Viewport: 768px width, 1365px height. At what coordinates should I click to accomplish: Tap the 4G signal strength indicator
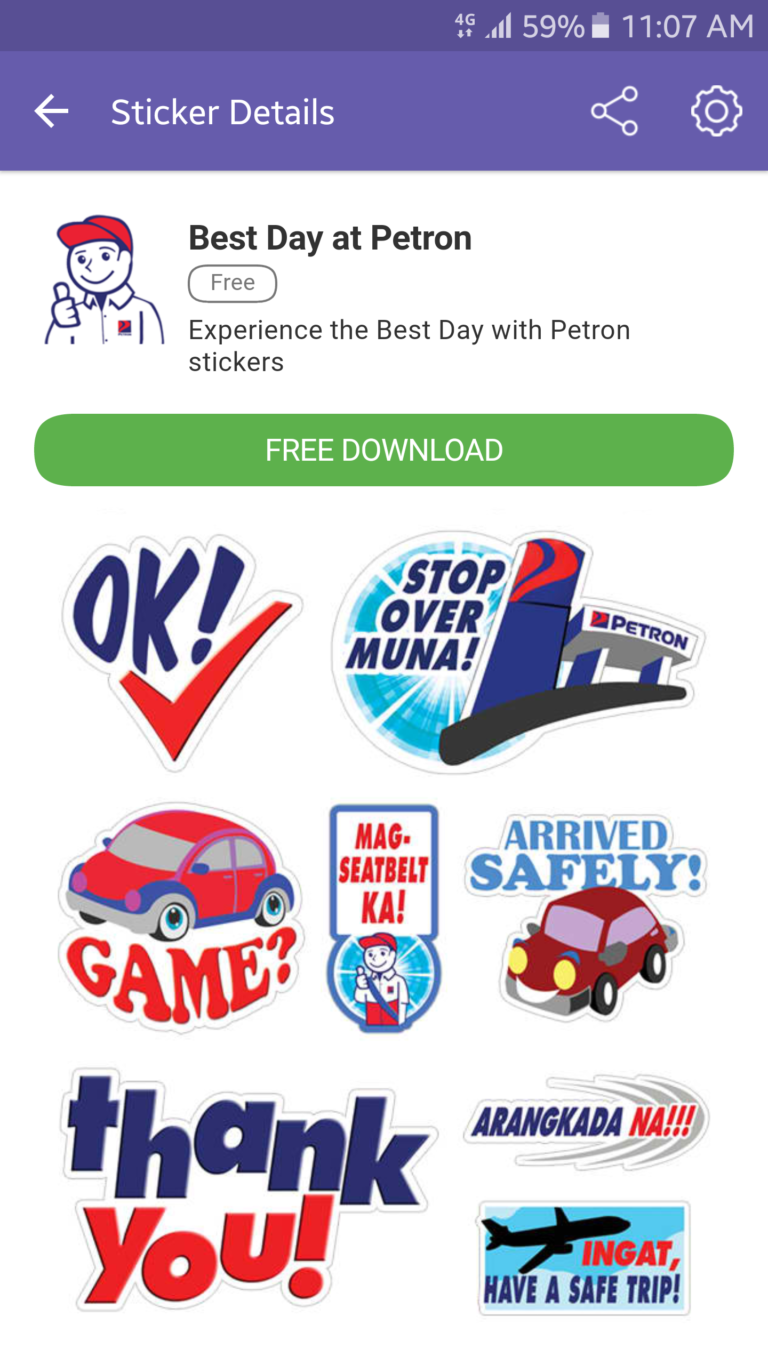pos(463,25)
